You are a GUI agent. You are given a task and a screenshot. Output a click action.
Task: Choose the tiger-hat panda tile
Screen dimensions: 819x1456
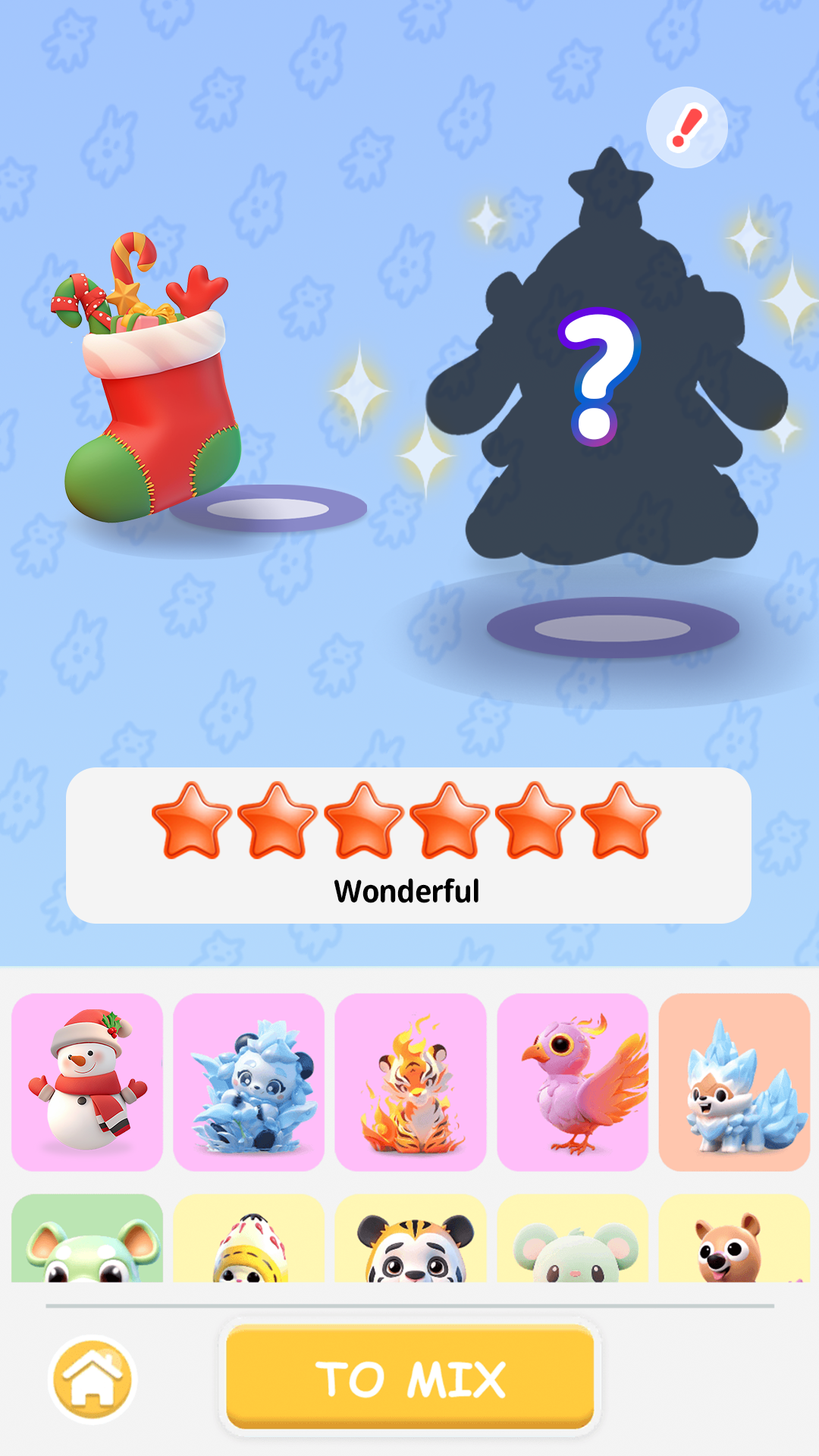(x=410, y=1239)
